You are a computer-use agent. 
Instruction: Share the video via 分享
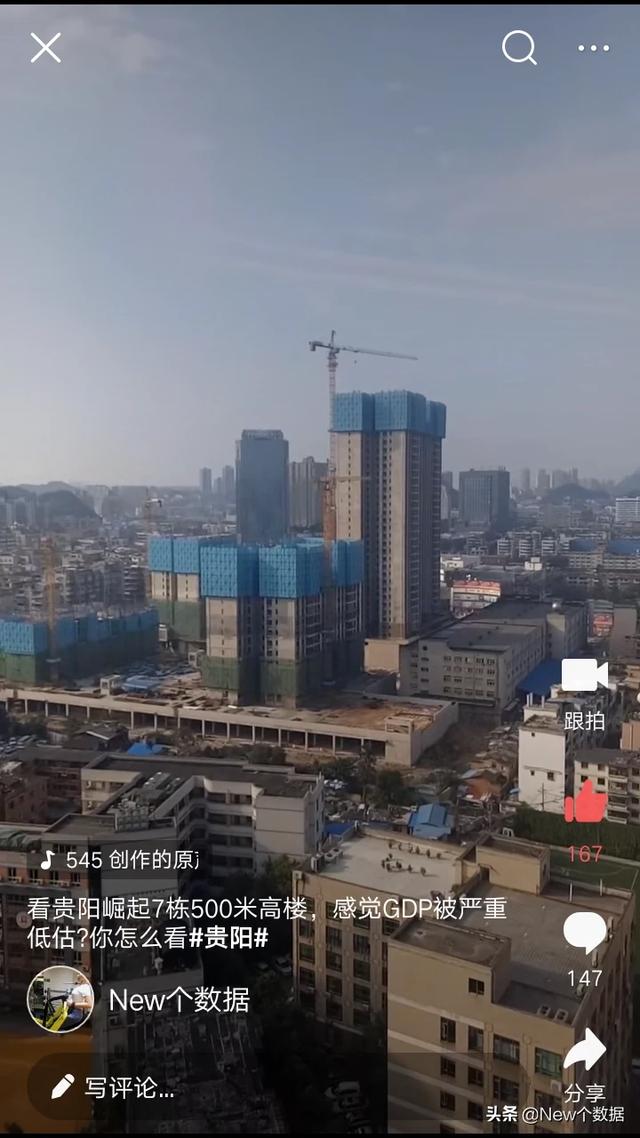[585, 1051]
